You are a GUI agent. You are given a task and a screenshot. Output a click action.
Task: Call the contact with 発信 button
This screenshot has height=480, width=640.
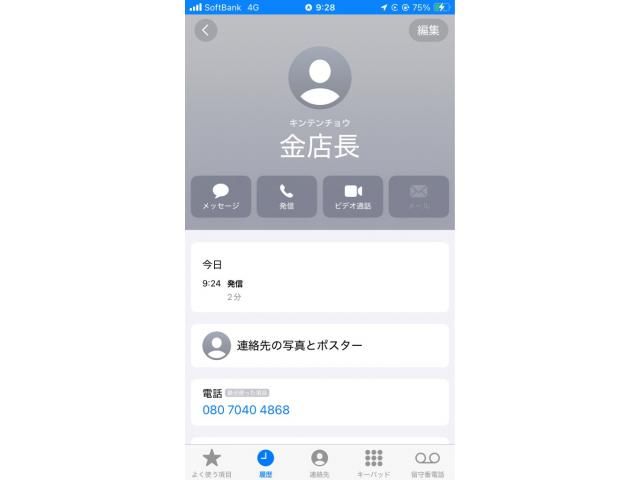[286, 196]
